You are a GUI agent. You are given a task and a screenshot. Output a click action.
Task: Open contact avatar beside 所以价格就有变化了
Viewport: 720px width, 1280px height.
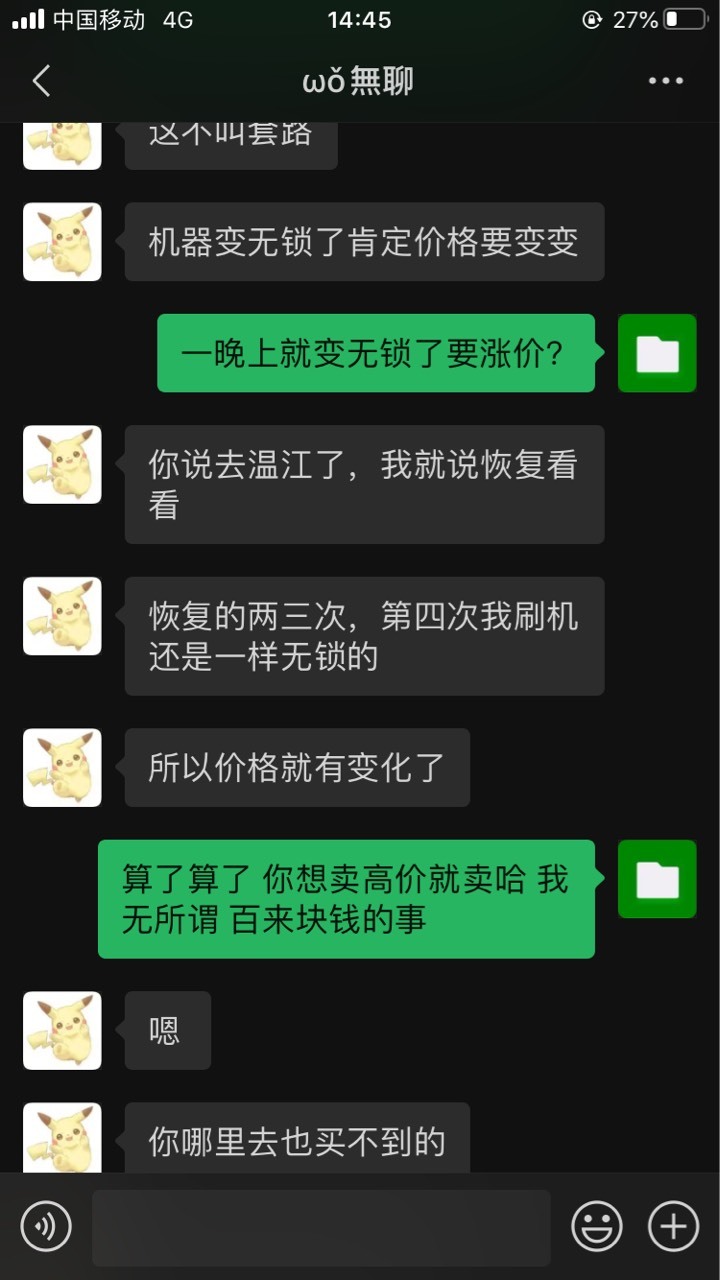(x=62, y=768)
